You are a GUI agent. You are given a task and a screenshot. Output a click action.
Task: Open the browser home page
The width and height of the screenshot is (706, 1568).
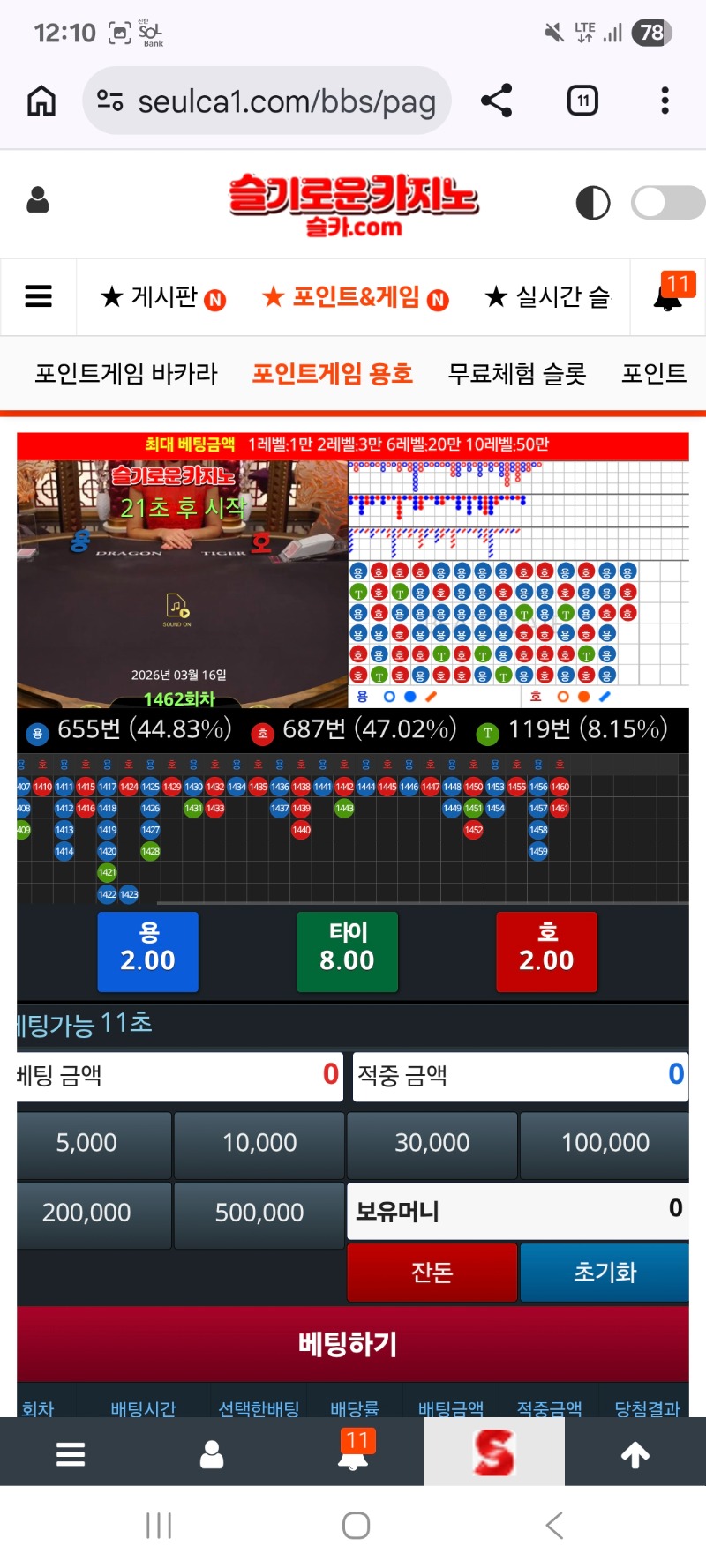41,101
